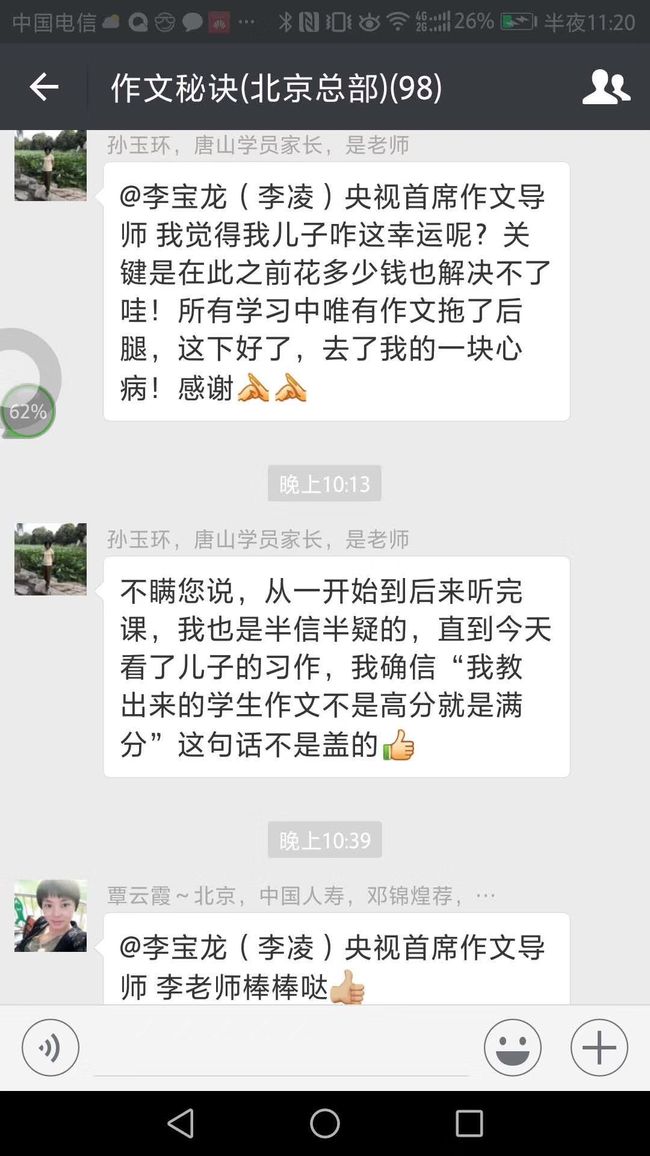This screenshot has height=1156, width=650.
Task: Switch to voice message input
Action: click(50, 1047)
